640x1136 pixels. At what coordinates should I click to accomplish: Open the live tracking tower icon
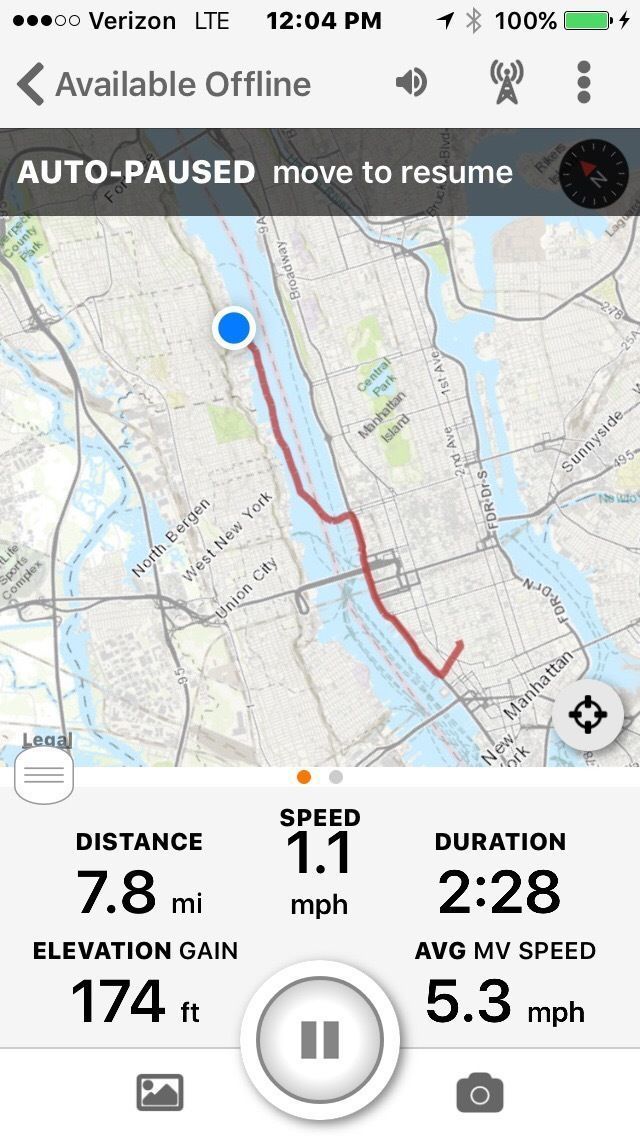click(507, 82)
